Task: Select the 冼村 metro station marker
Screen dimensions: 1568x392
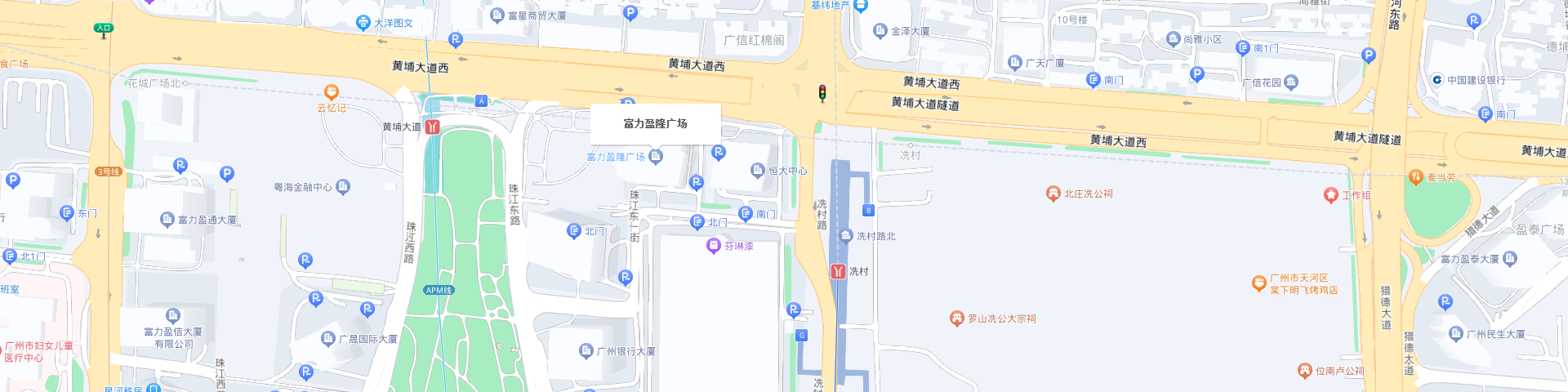Action: [x=838, y=271]
